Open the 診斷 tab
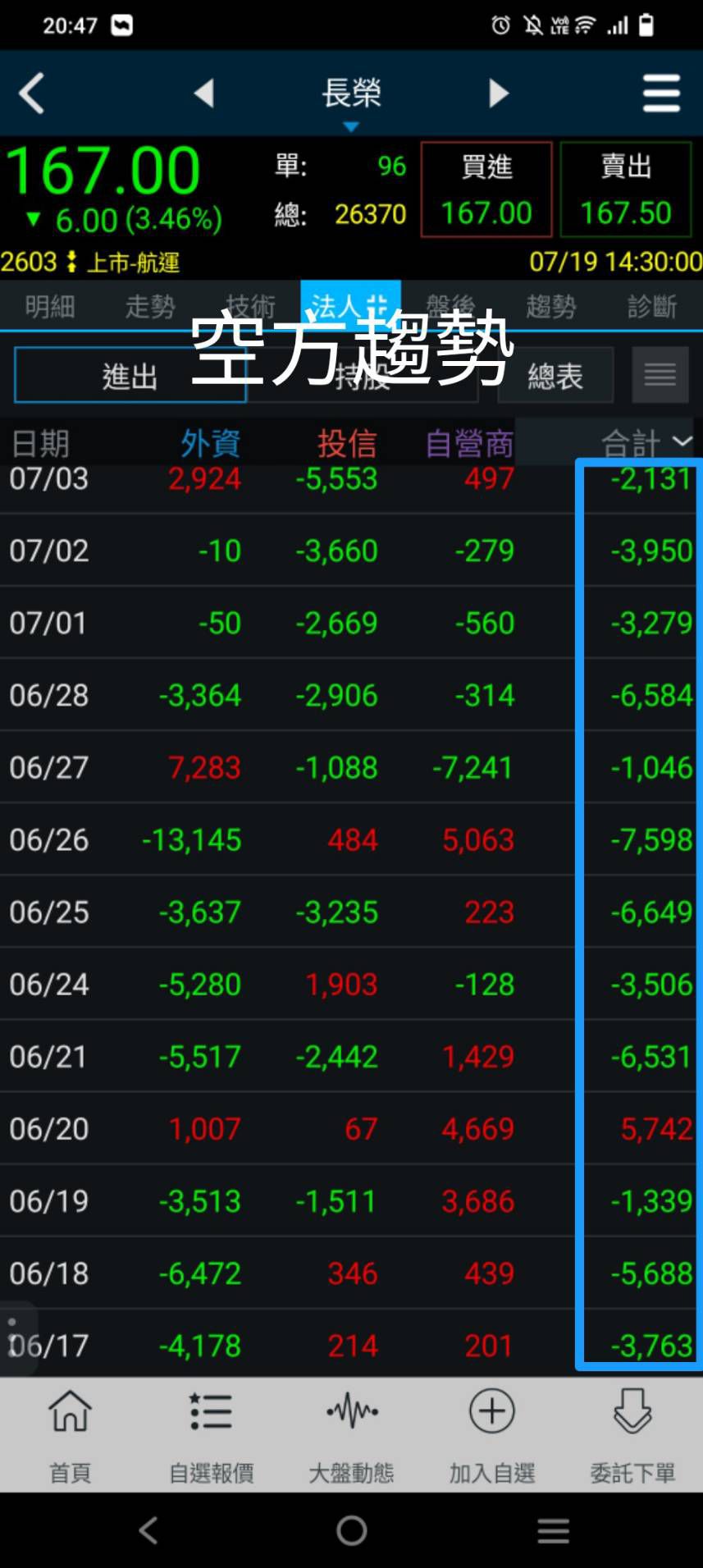The image size is (703, 1568). coord(652,306)
